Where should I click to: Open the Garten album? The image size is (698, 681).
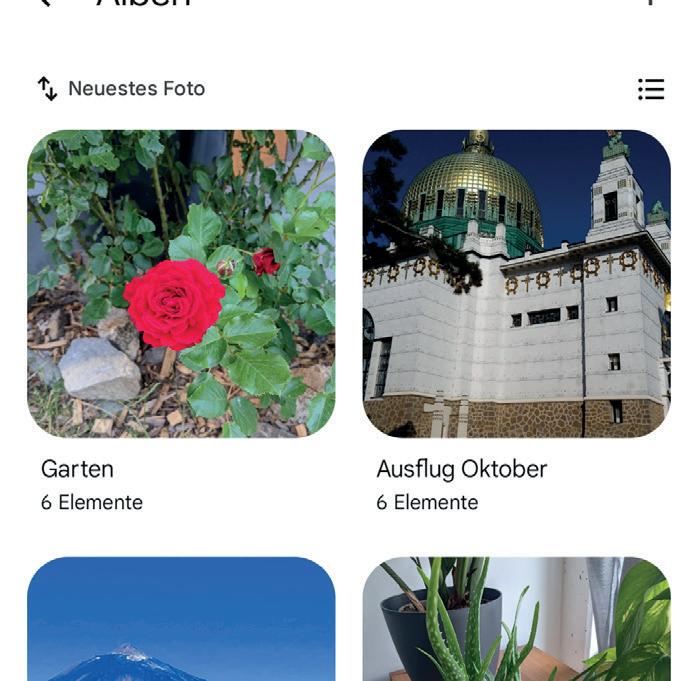(x=181, y=284)
